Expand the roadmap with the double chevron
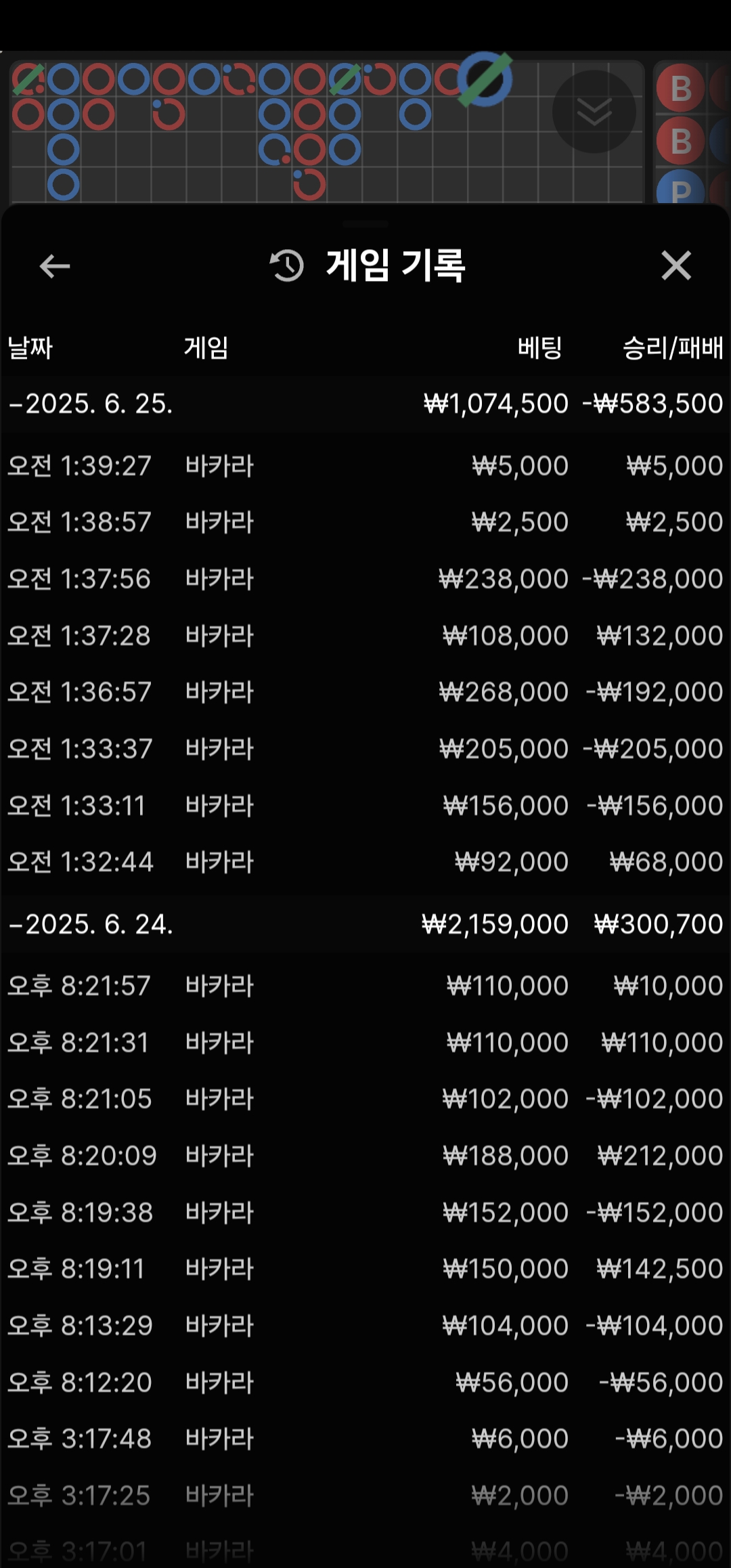 [594, 112]
